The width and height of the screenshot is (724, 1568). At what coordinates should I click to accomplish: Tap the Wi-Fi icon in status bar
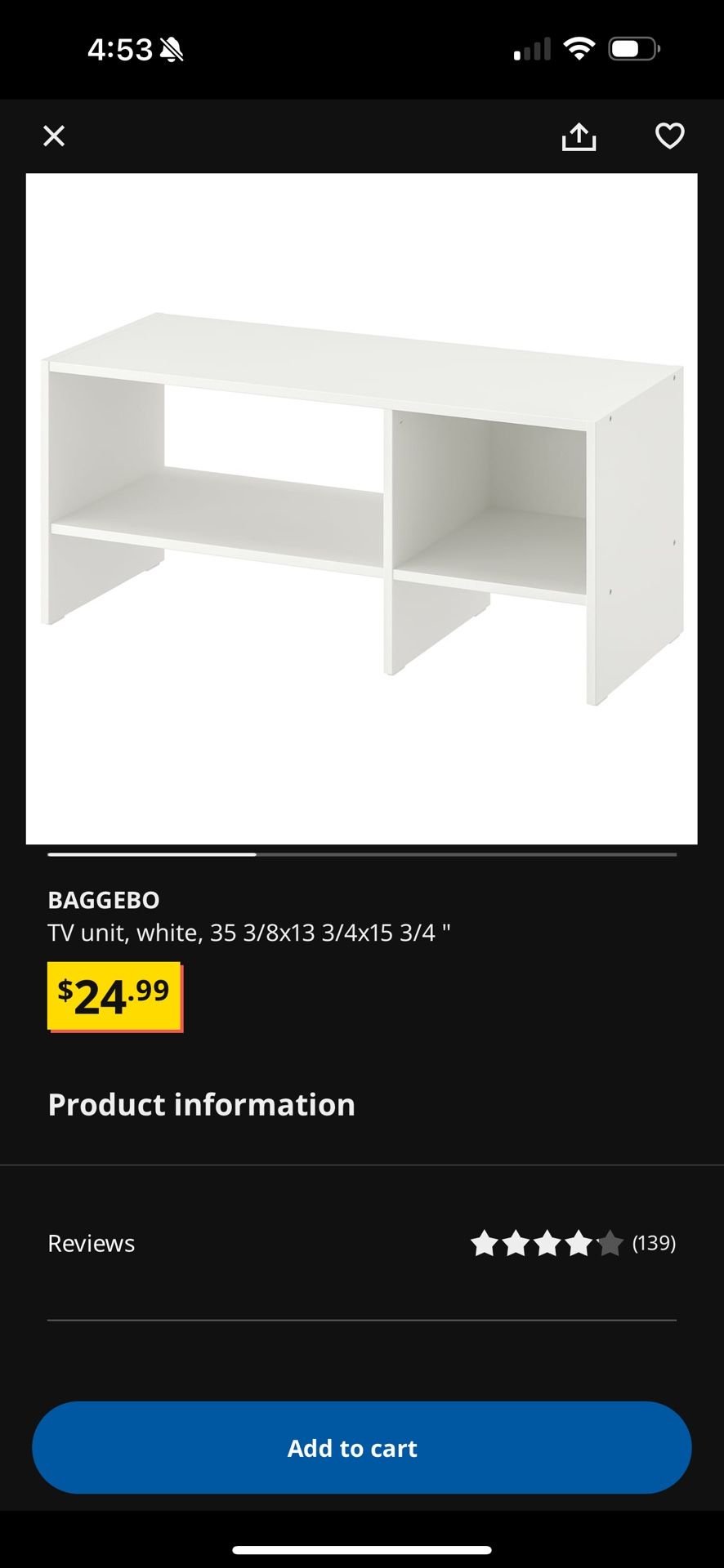580,48
